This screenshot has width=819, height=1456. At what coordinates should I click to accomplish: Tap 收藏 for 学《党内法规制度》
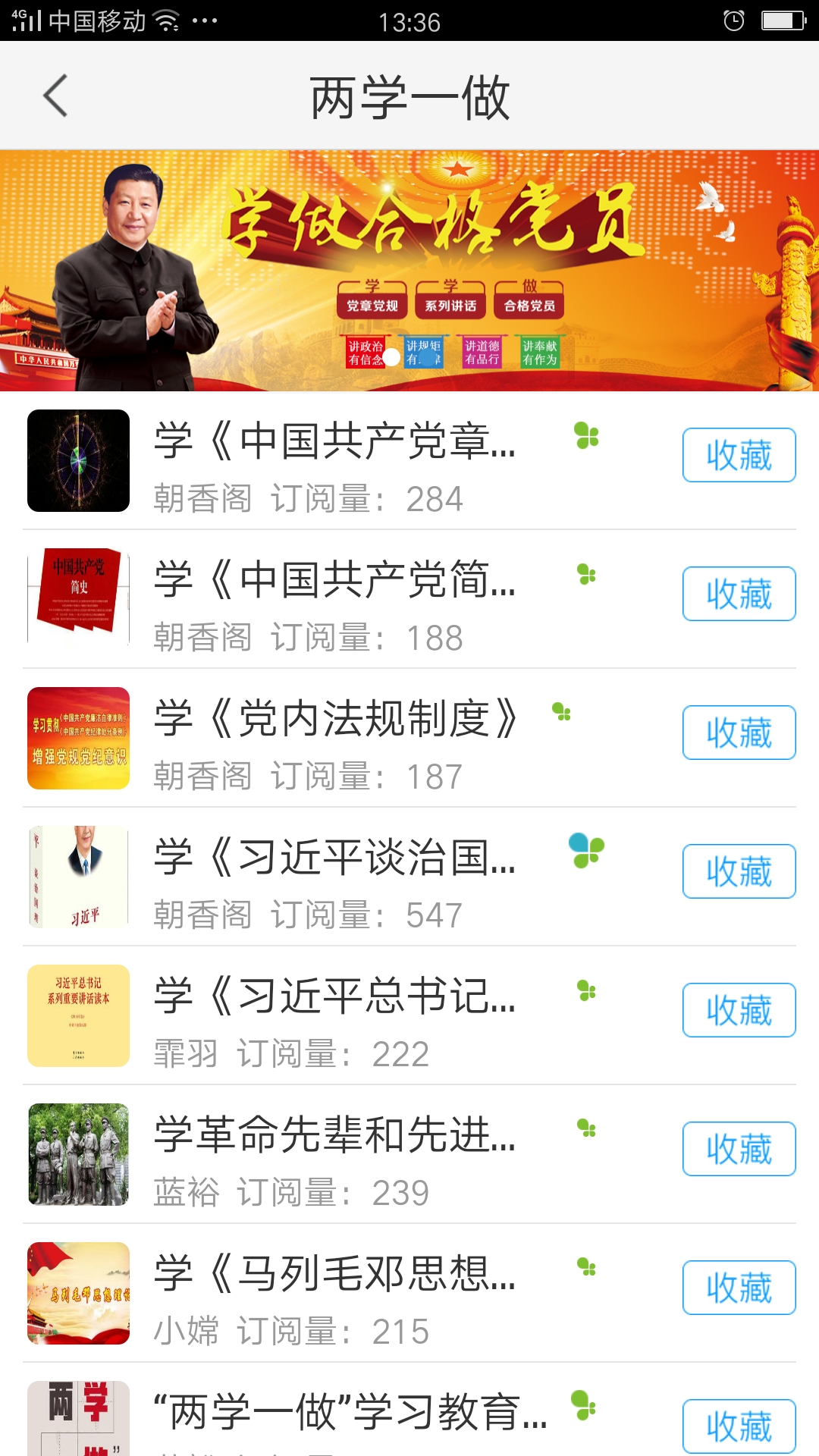click(739, 733)
